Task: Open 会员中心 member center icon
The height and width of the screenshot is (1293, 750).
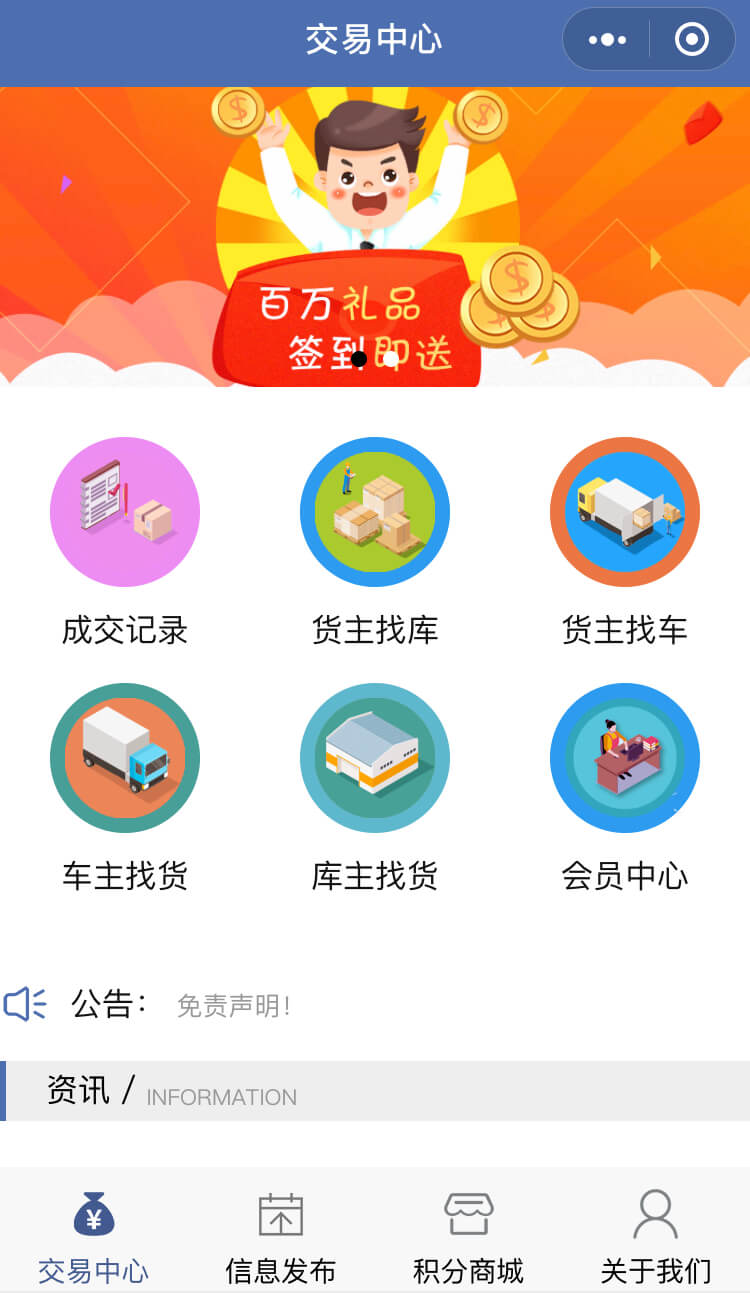Action: (x=625, y=758)
